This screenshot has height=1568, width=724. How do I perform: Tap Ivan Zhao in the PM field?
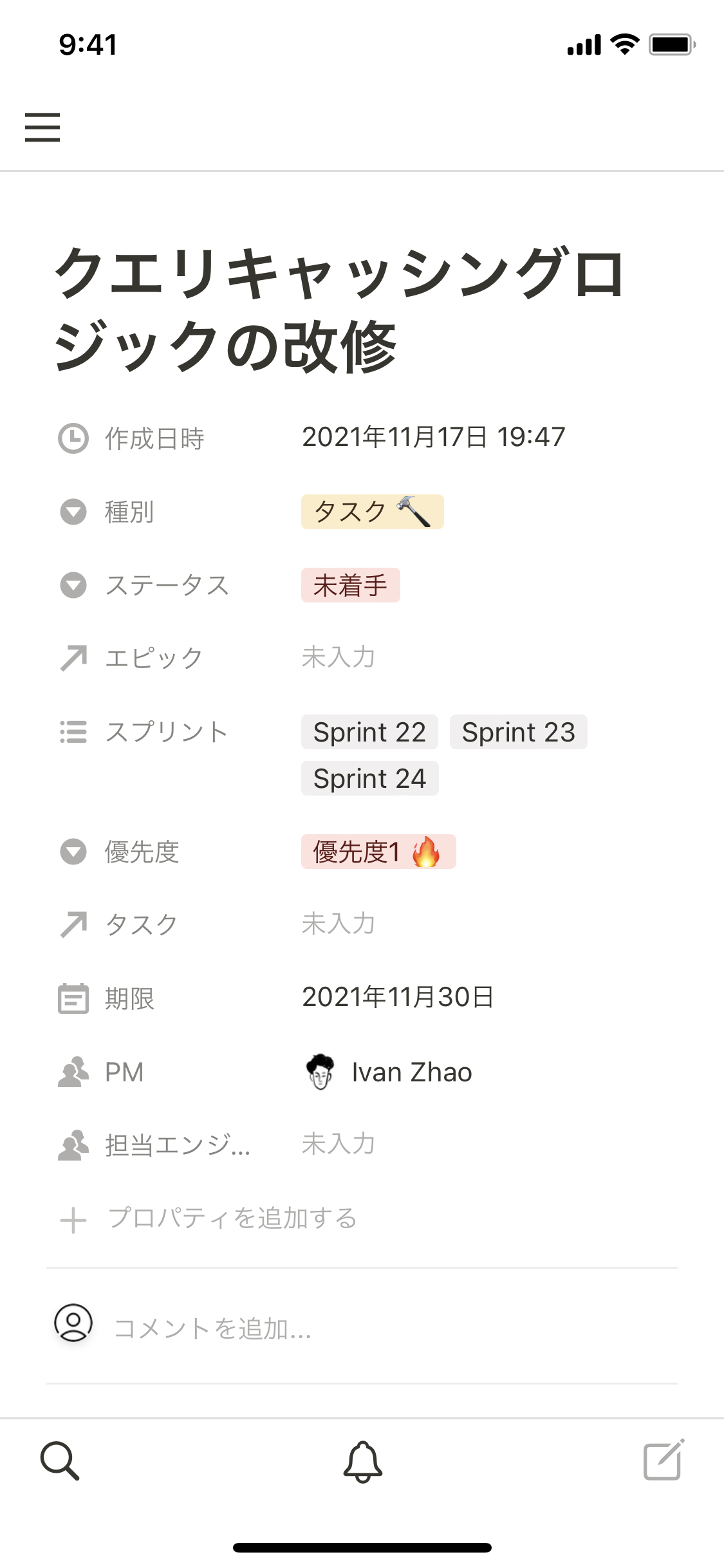point(411,1072)
